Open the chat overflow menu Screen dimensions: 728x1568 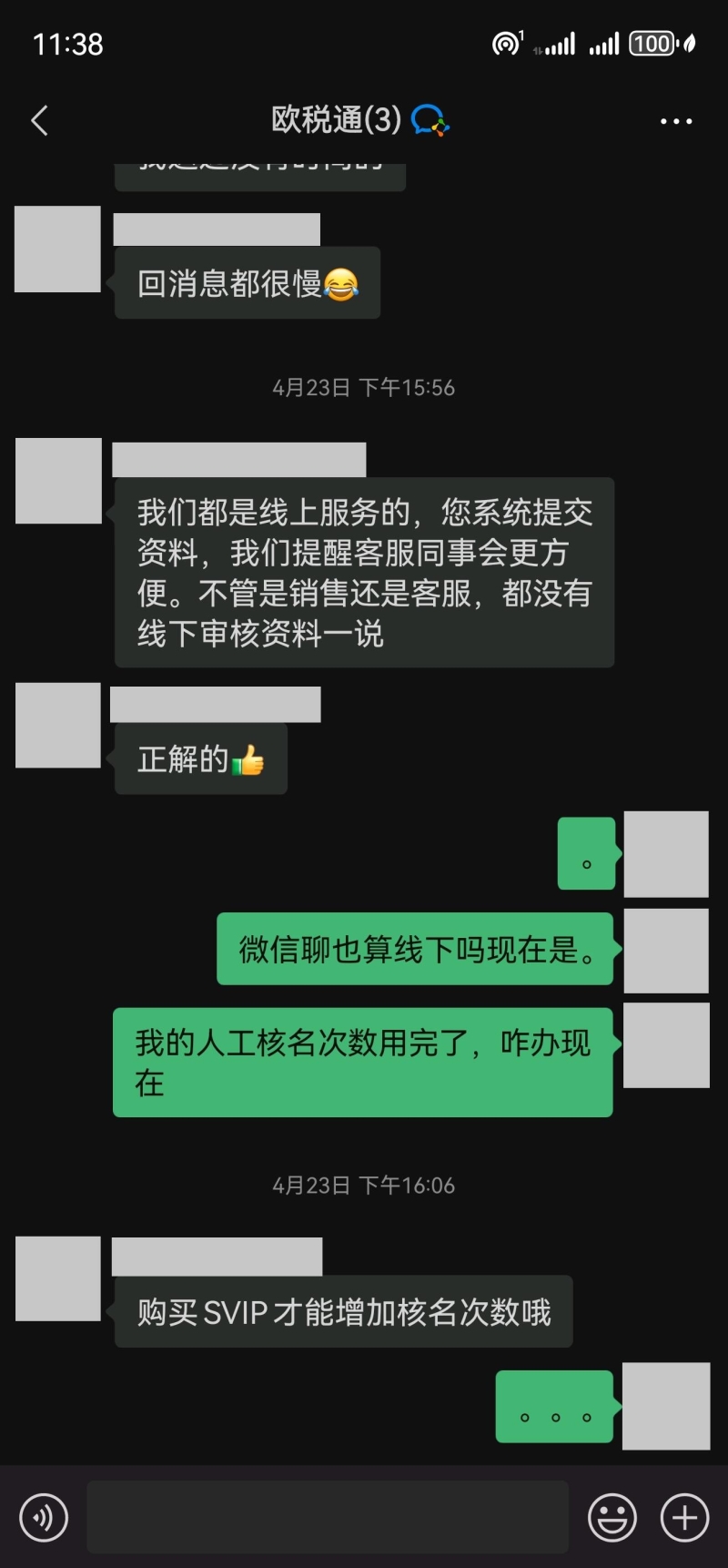pyautogui.click(x=675, y=121)
